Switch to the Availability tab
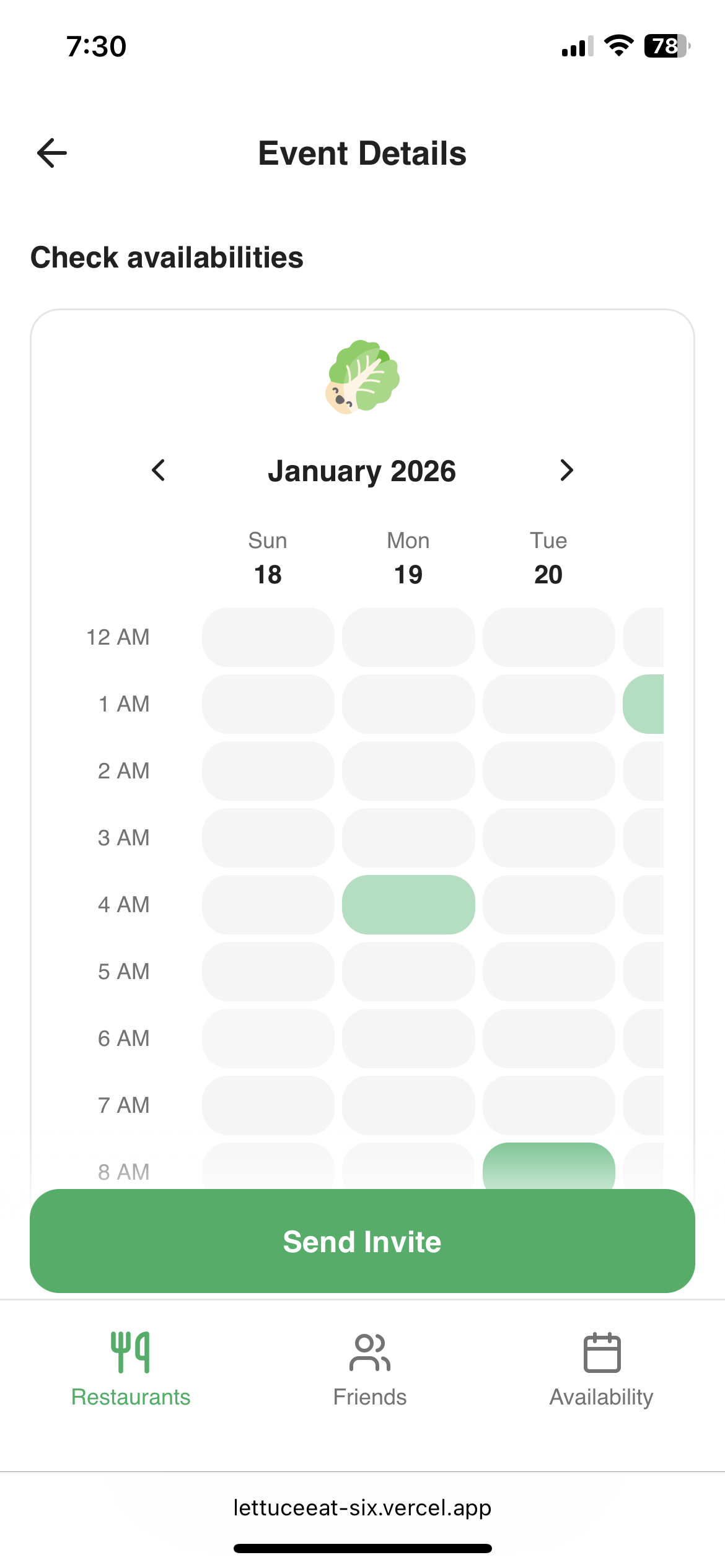Screen dimensions: 725x1568 [x=601, y=1369]
